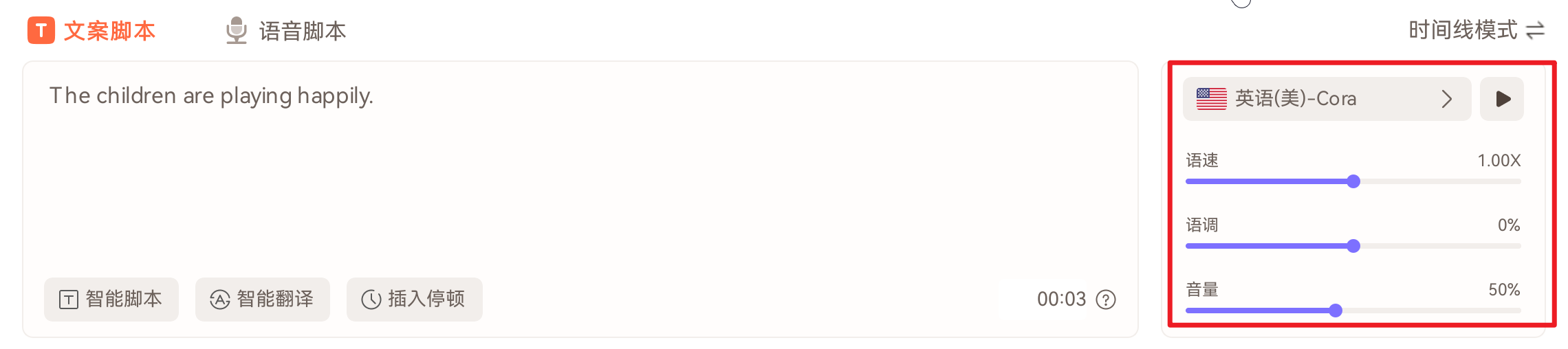Select 插入停顿 to insert a pause

[414, 300]
